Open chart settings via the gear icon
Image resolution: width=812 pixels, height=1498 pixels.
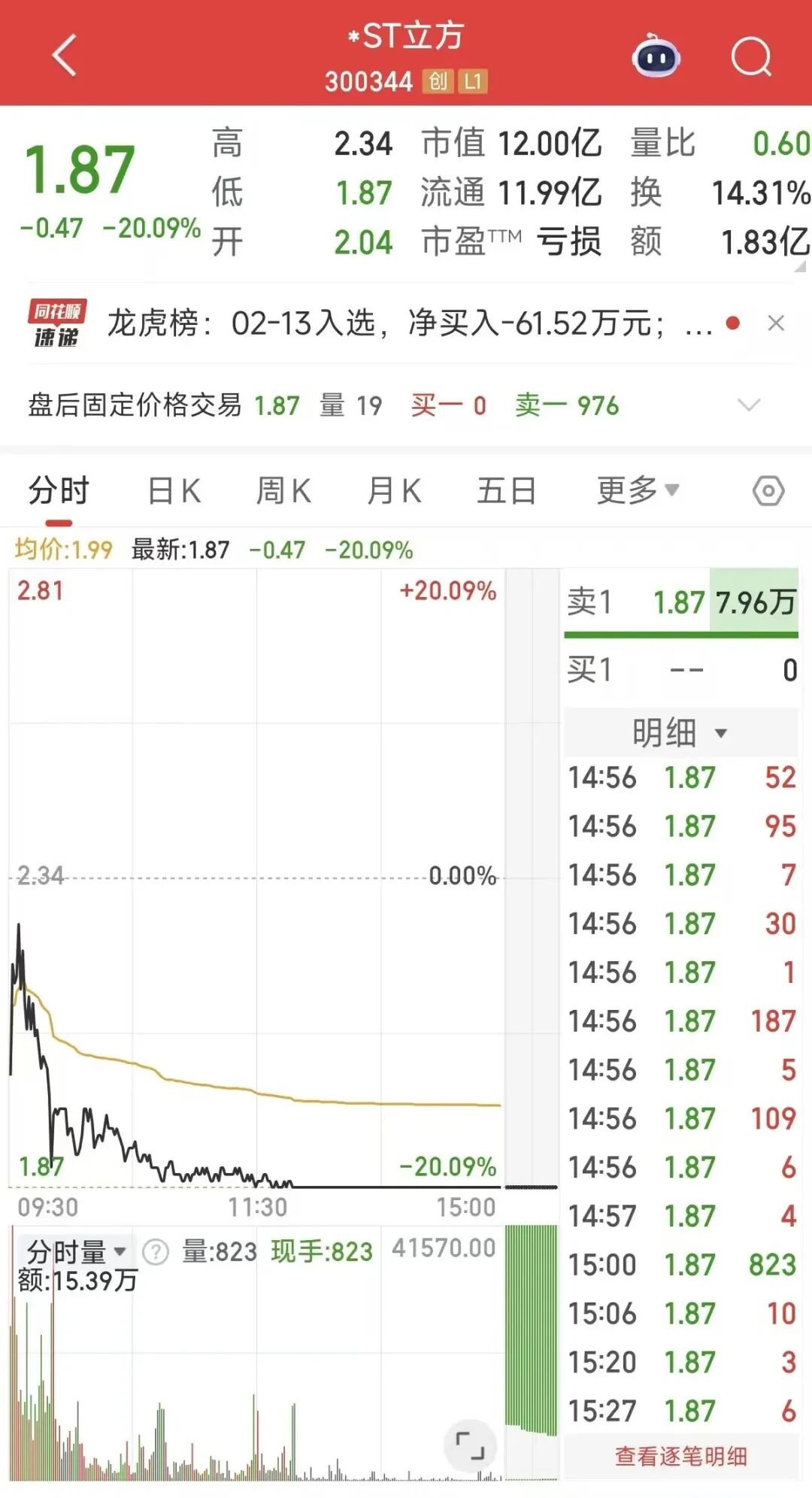click(765, 489)
